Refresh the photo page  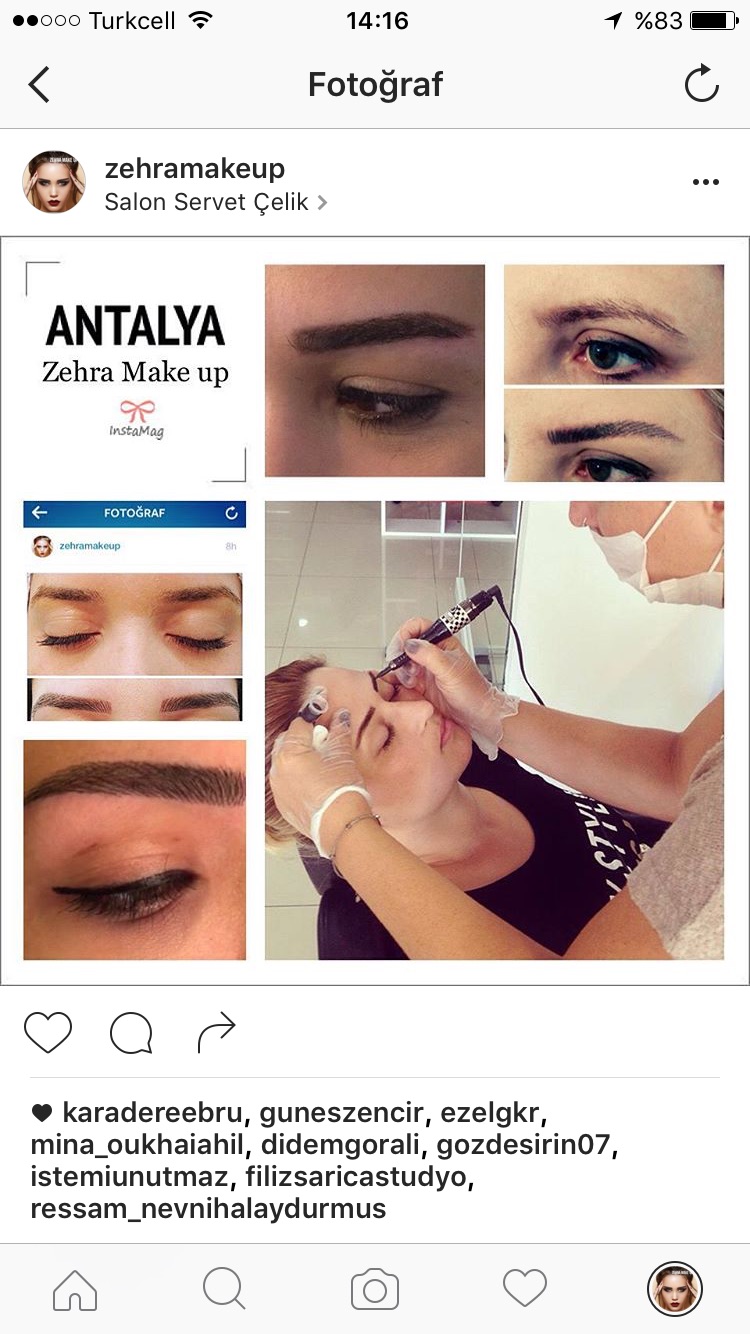[x=702, y=84]
